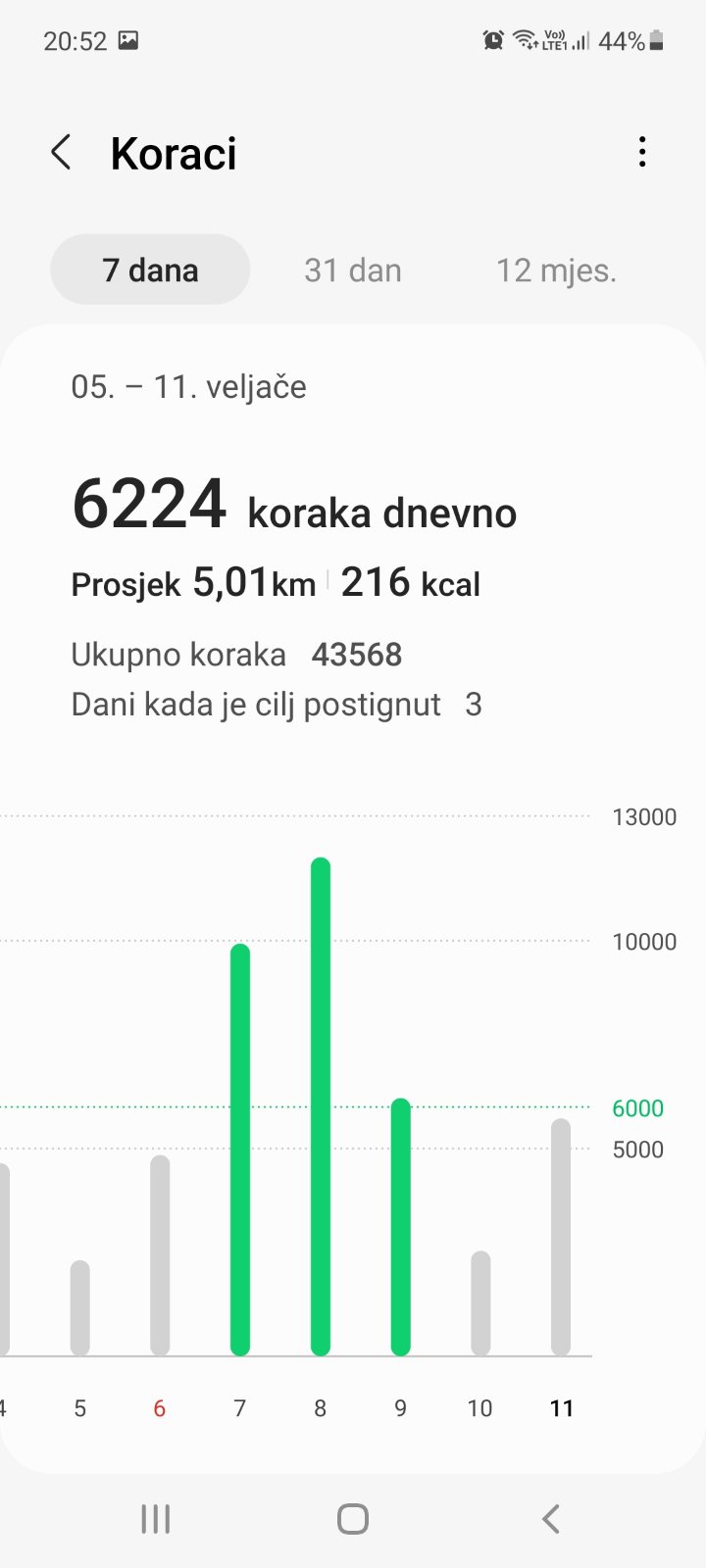Select the step bar for day 8

point(321,1106)
